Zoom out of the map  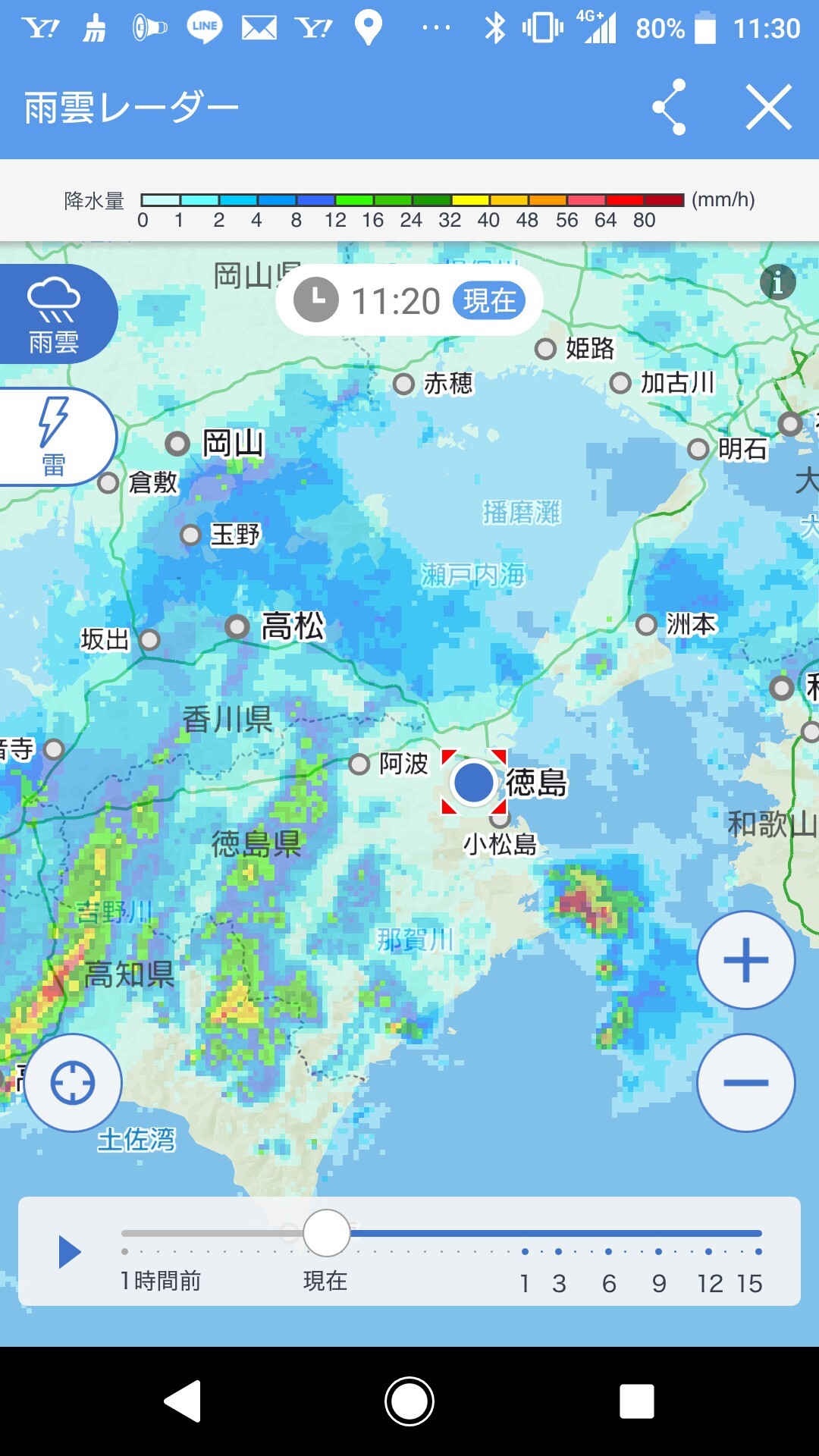(x=746, y=1083)
